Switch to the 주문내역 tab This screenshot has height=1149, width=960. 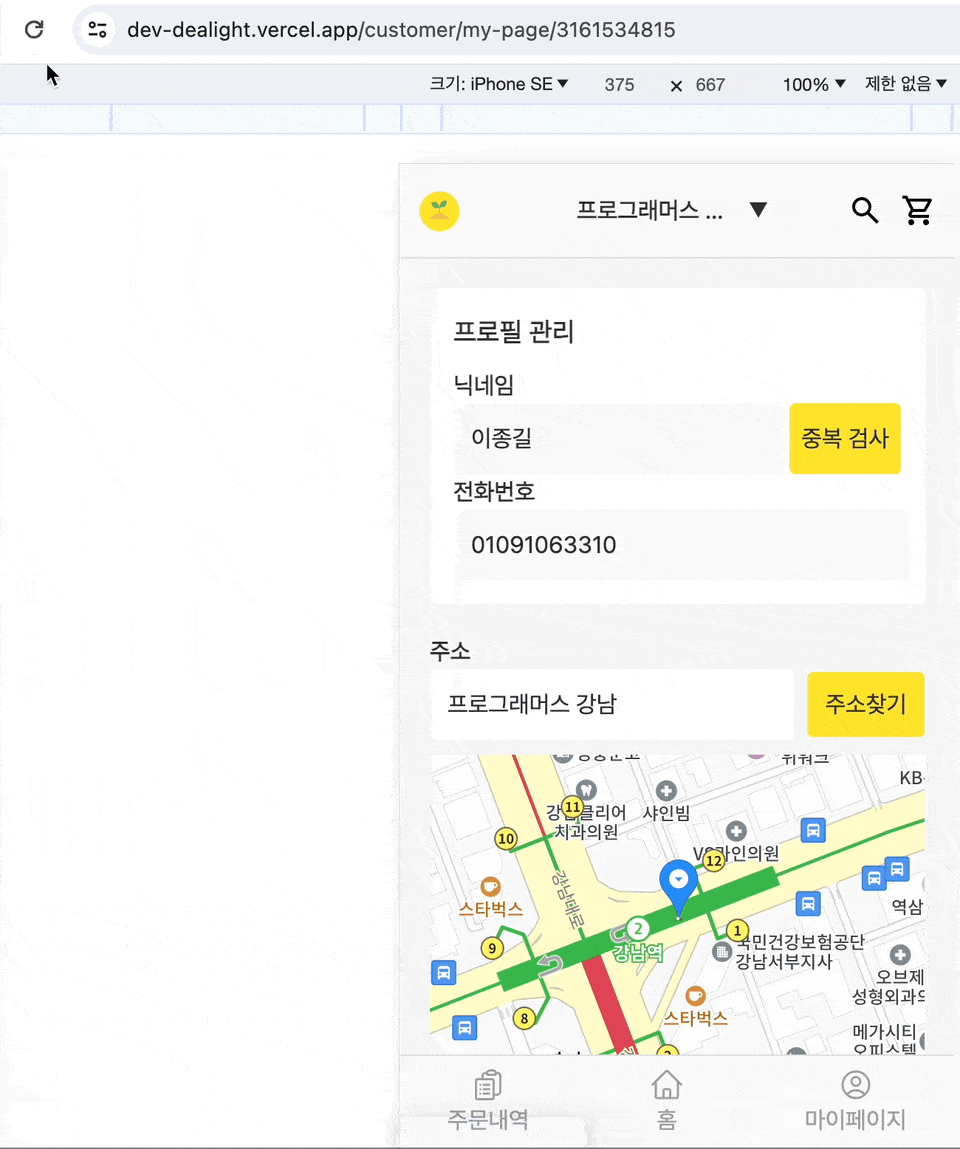488,1100
